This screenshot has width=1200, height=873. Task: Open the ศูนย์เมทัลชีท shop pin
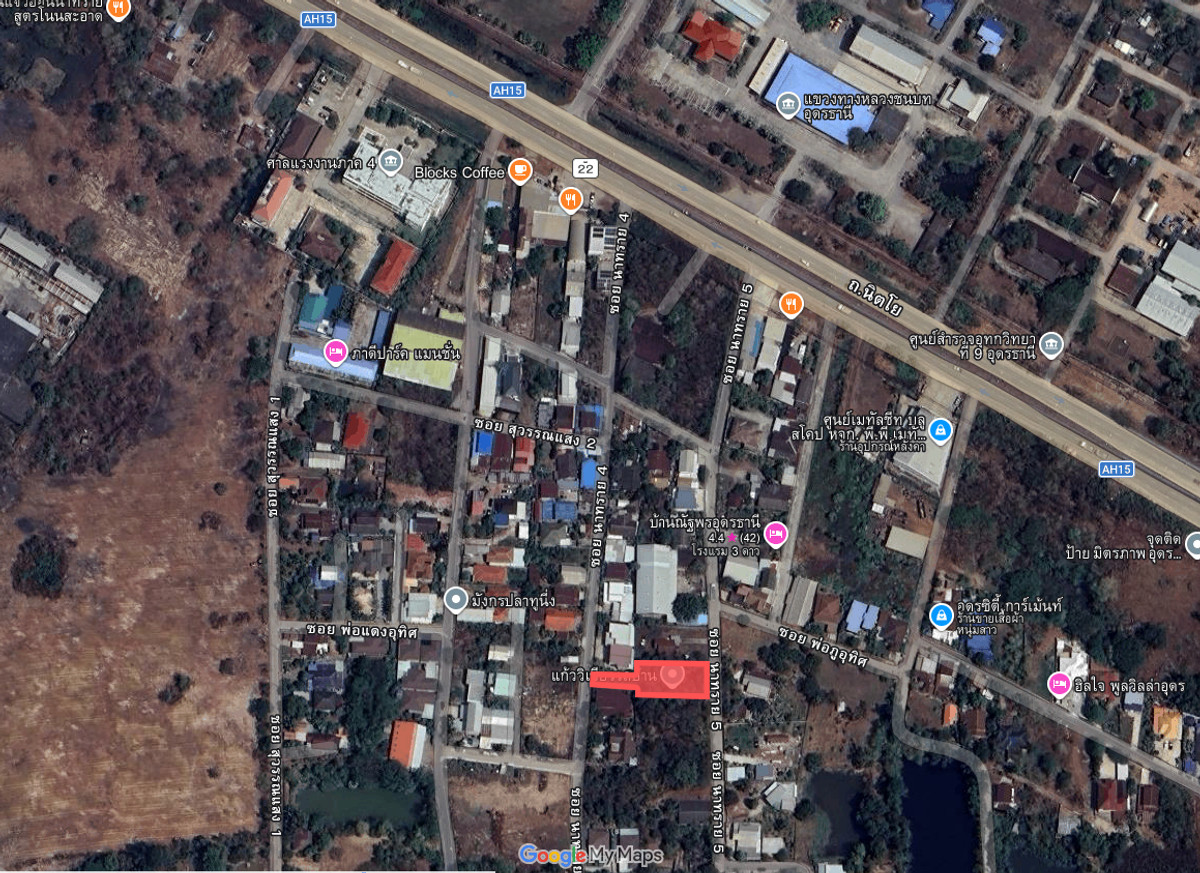(939, 431)
